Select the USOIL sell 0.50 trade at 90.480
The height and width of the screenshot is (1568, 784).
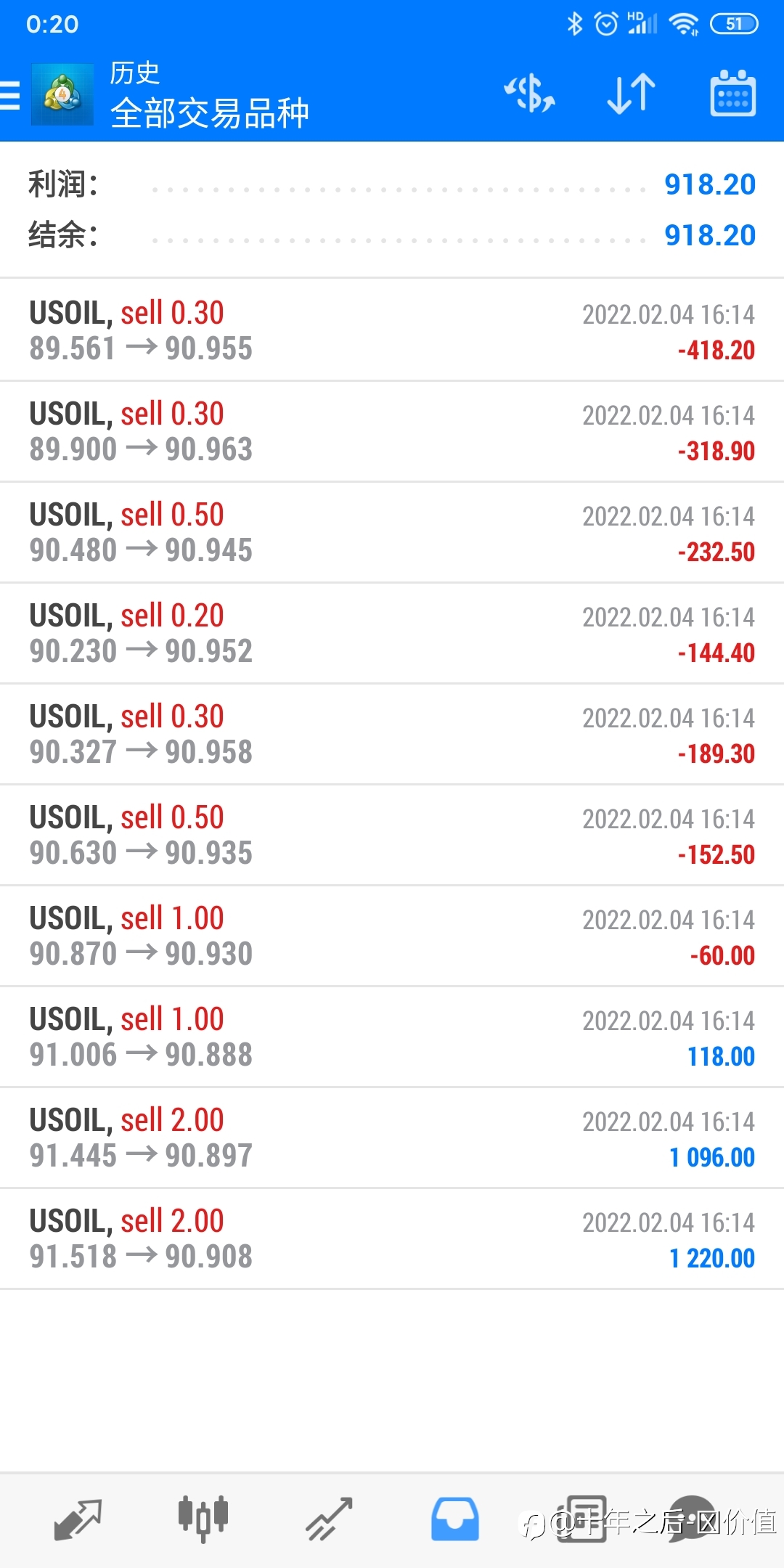tap(392, 532)
